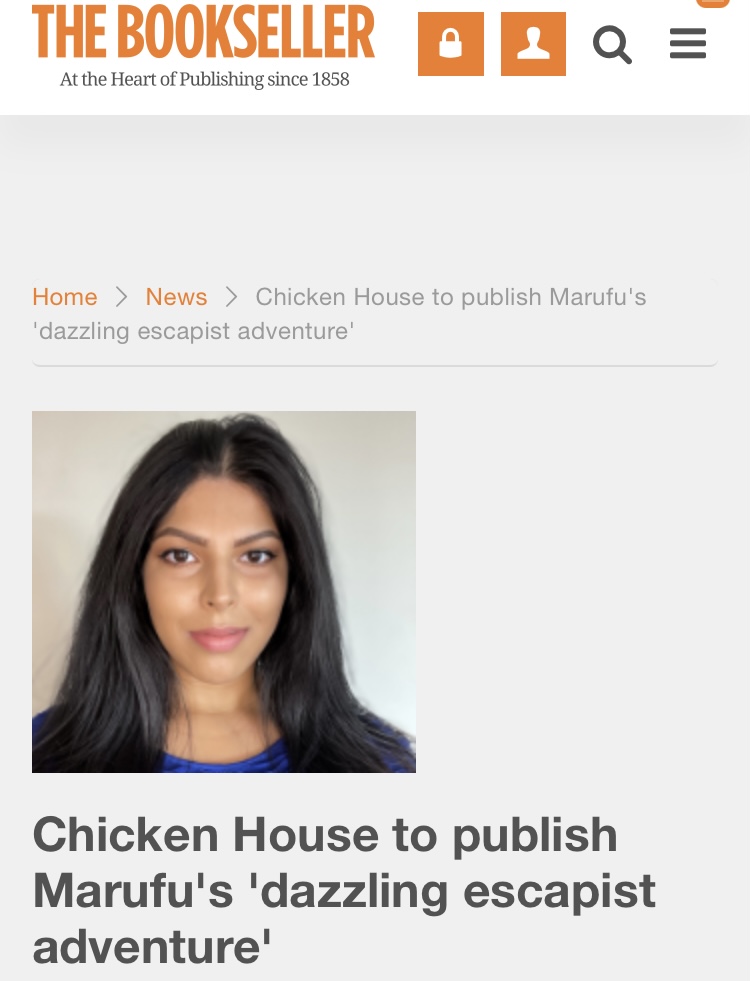
Task: Go to Home via the breadcrumb
Action: (x=65, y=297)
